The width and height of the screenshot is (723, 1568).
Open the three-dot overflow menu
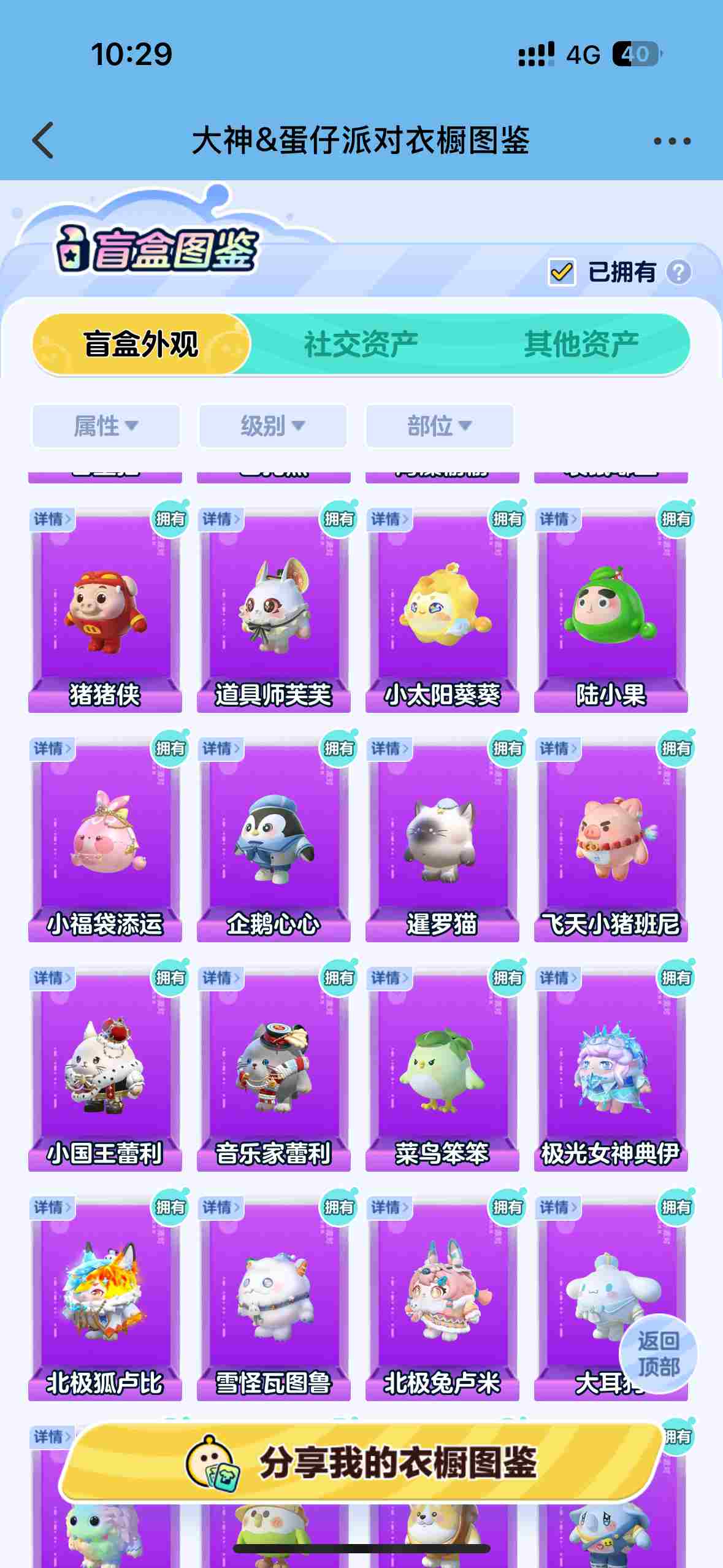coord(671,141)
